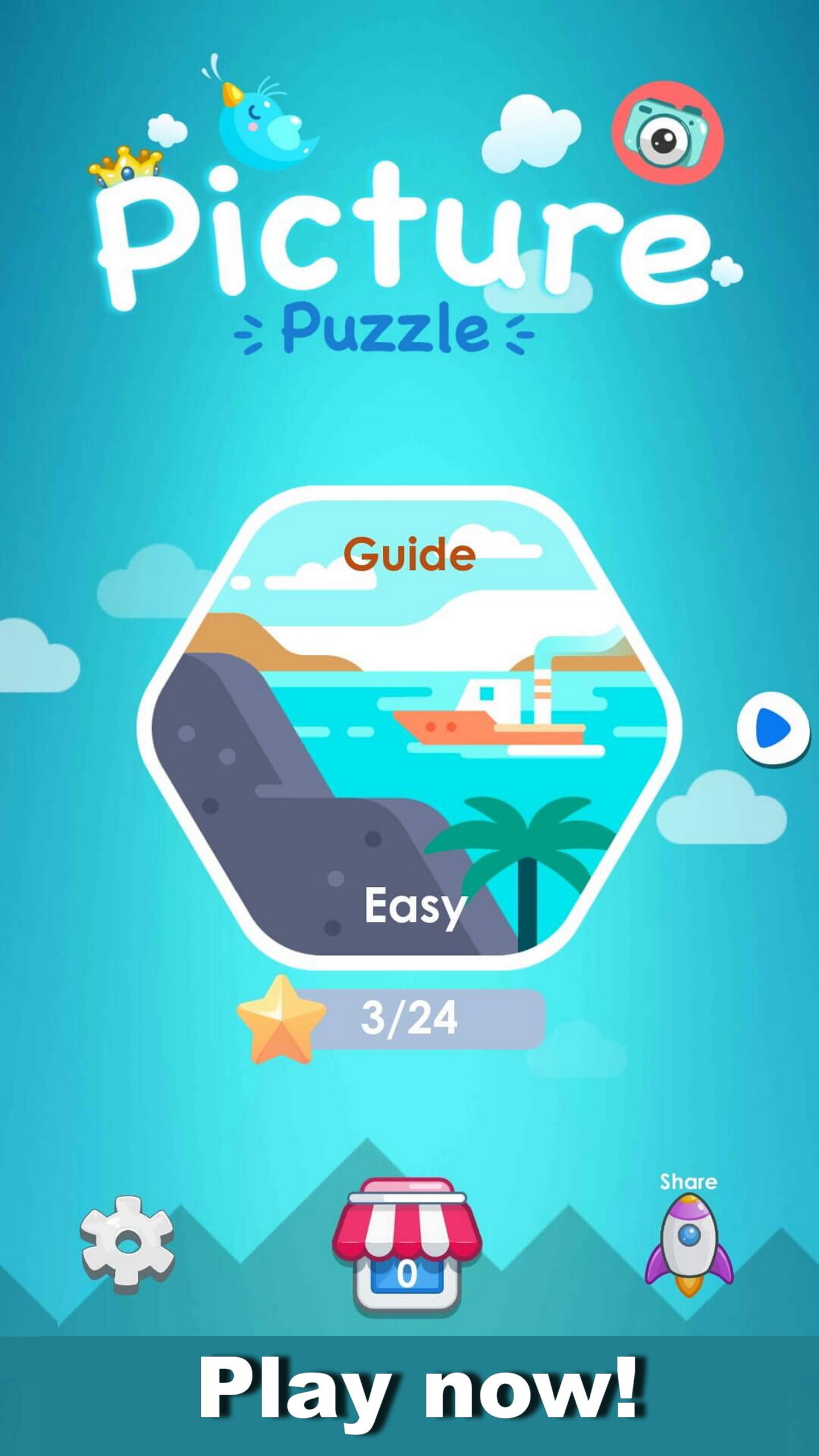Go to the next difficulty with the blue arrow

(x=773, y=729)
